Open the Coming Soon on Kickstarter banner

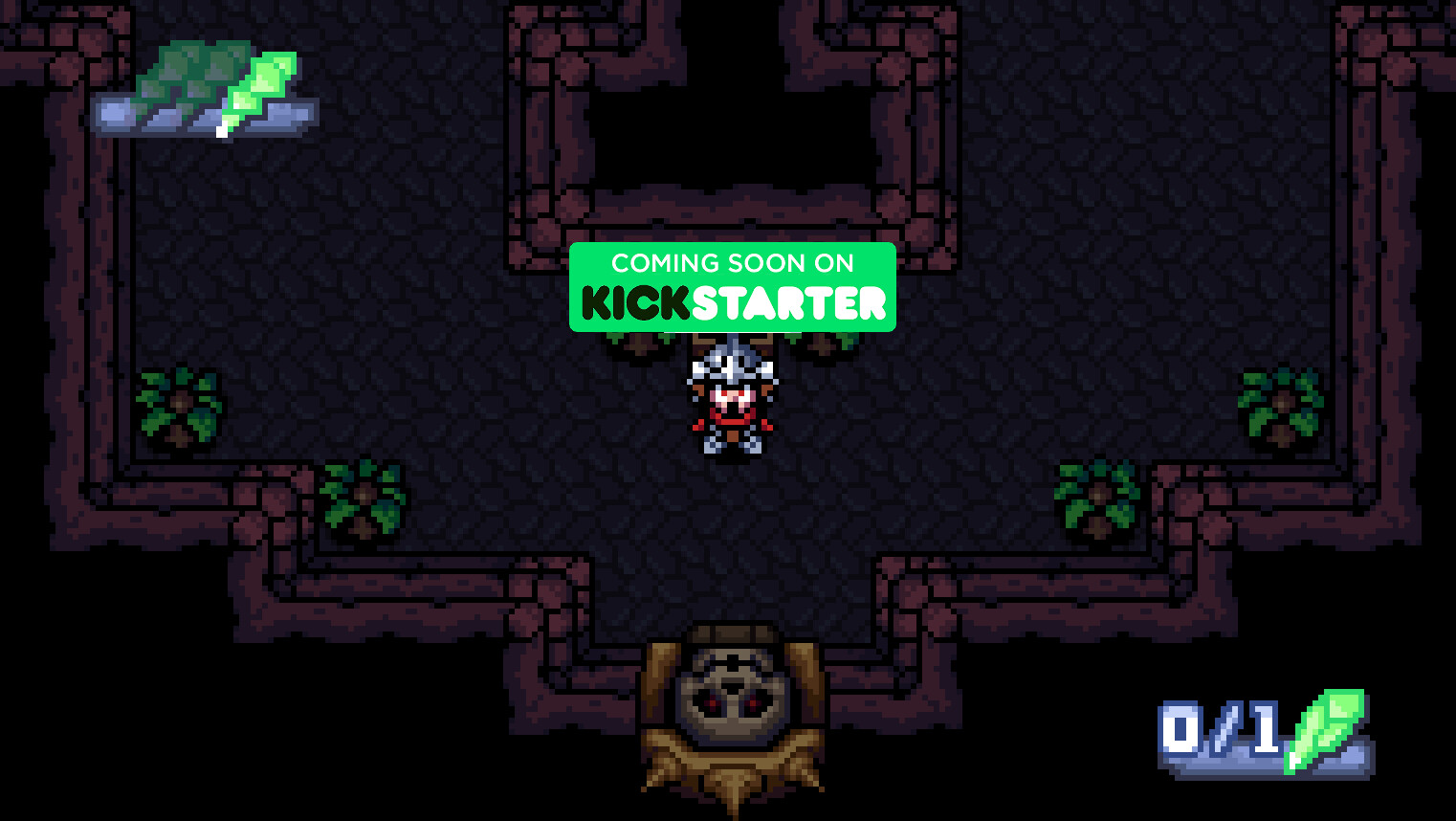pyautogui.click(x=732, y=287)
